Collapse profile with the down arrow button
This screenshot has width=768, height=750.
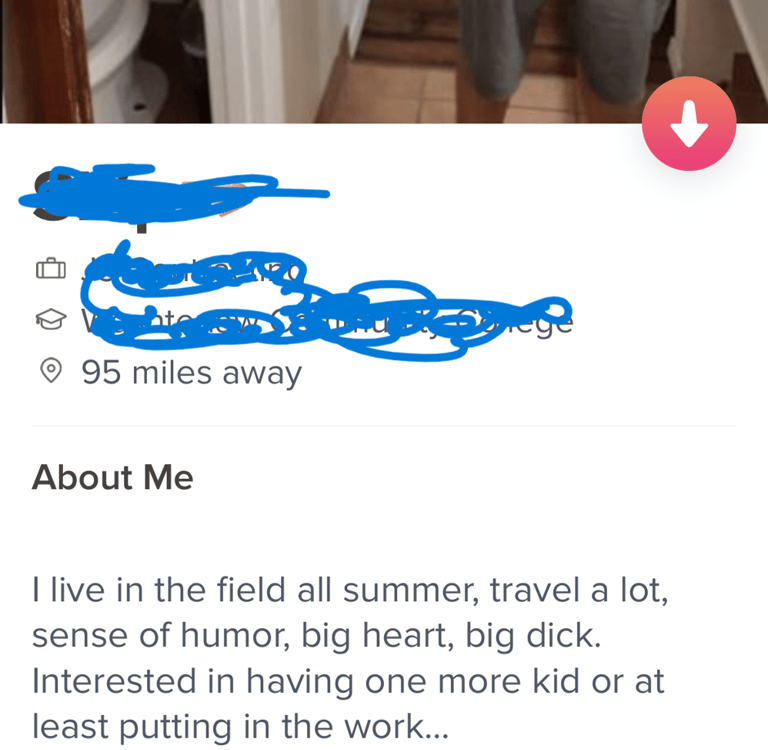coord(689,123)
